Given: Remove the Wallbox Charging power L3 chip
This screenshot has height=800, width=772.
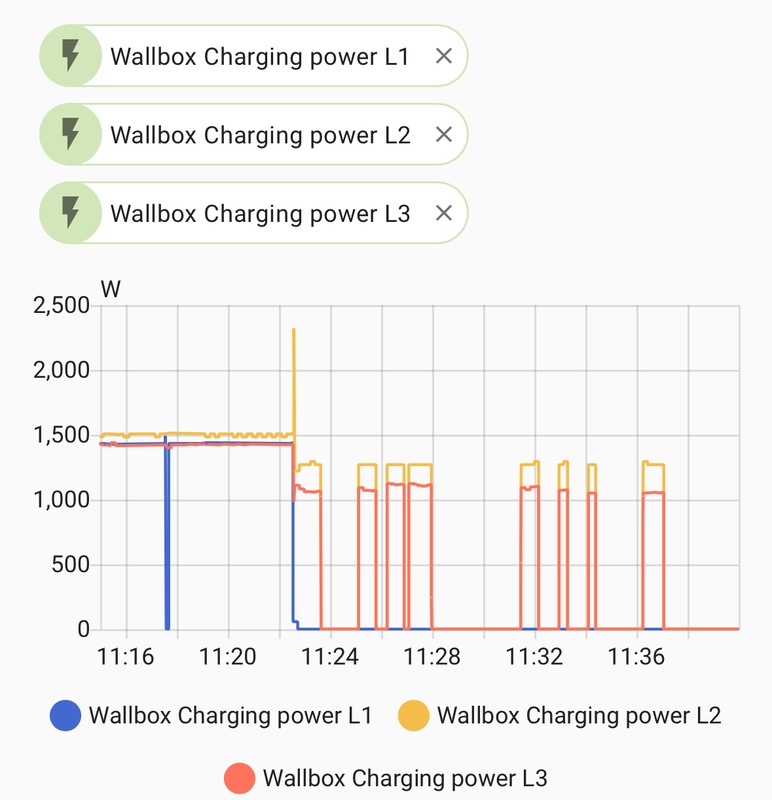Looking at the screenshot, I should point(444,213).
